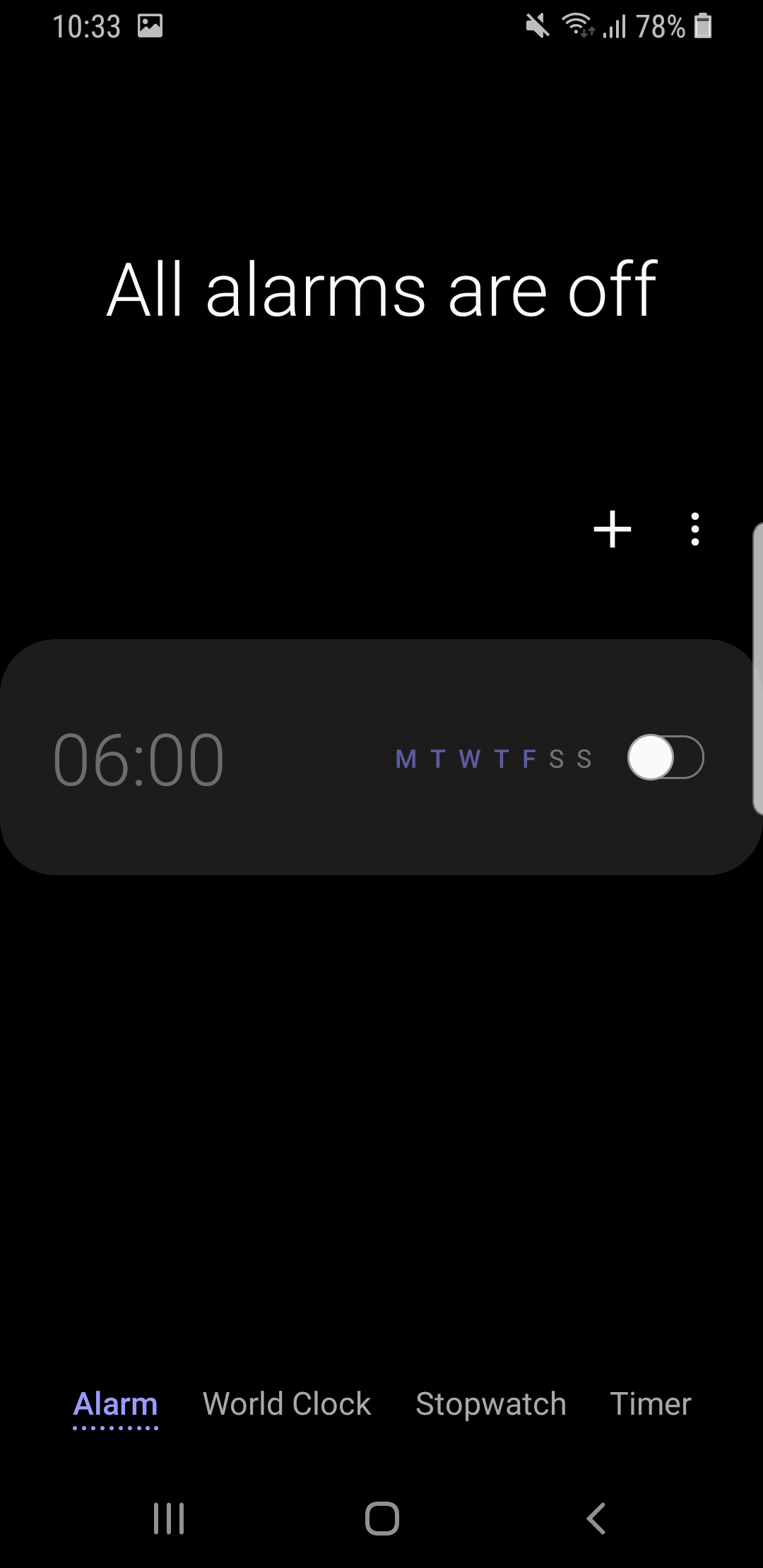Go to the Timer tab
The width and height of the screenshot is (763, 1568).
pyautogui.click(x=651, y=1404)
